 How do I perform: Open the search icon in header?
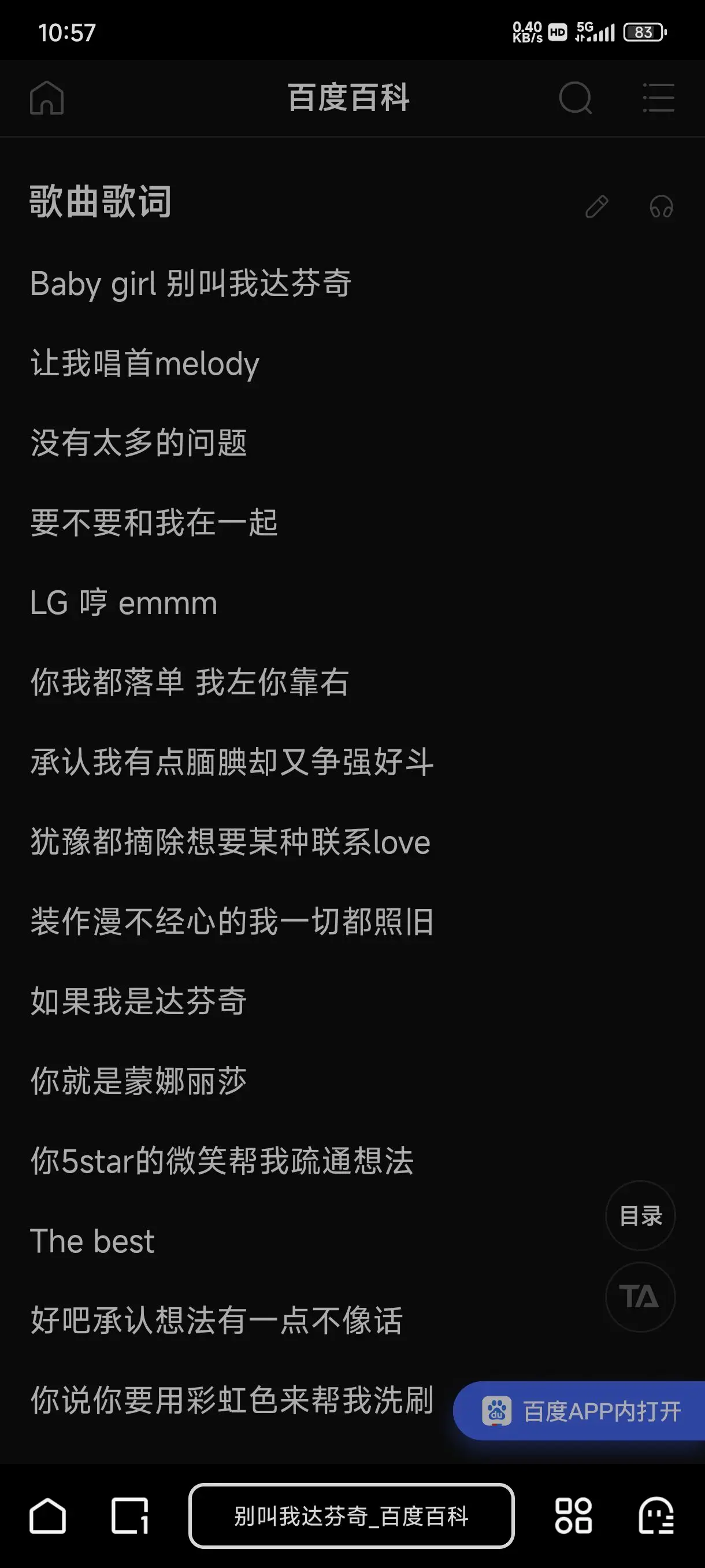tap(576, 98)
